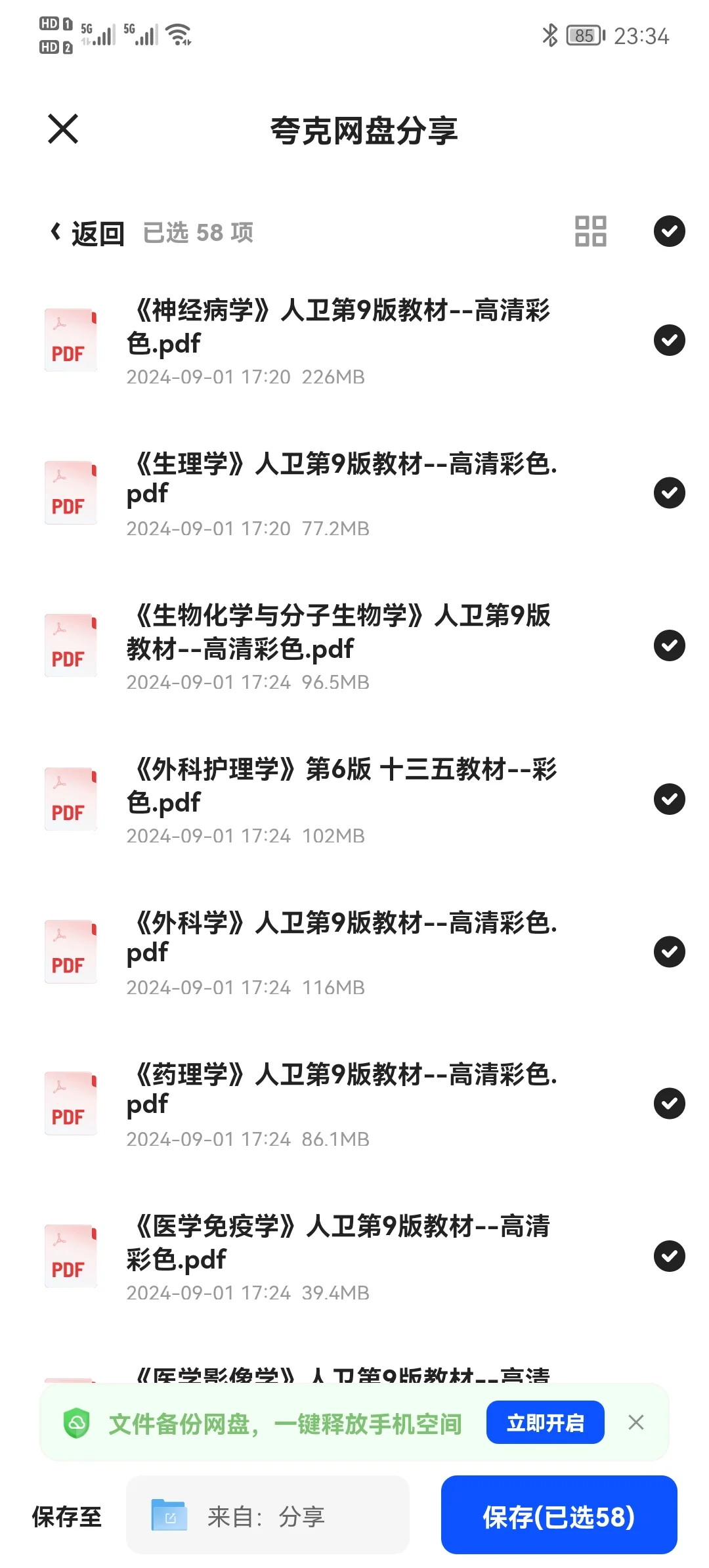Viewport: 709px width, 1568px height.
Task: Tap 立即开启 for file backup
Action: pos(546,1422)
